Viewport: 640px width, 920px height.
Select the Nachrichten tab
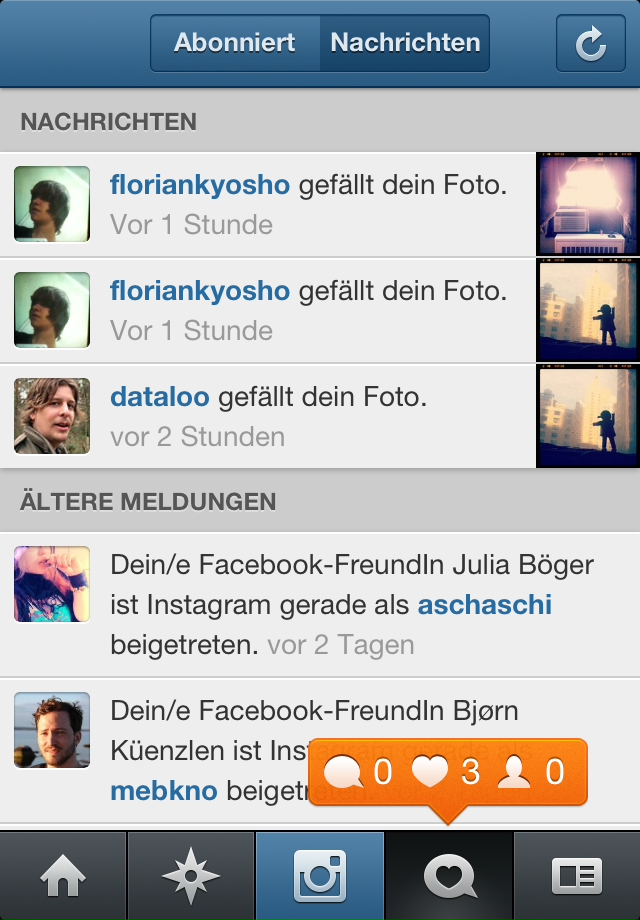(405, 43)
